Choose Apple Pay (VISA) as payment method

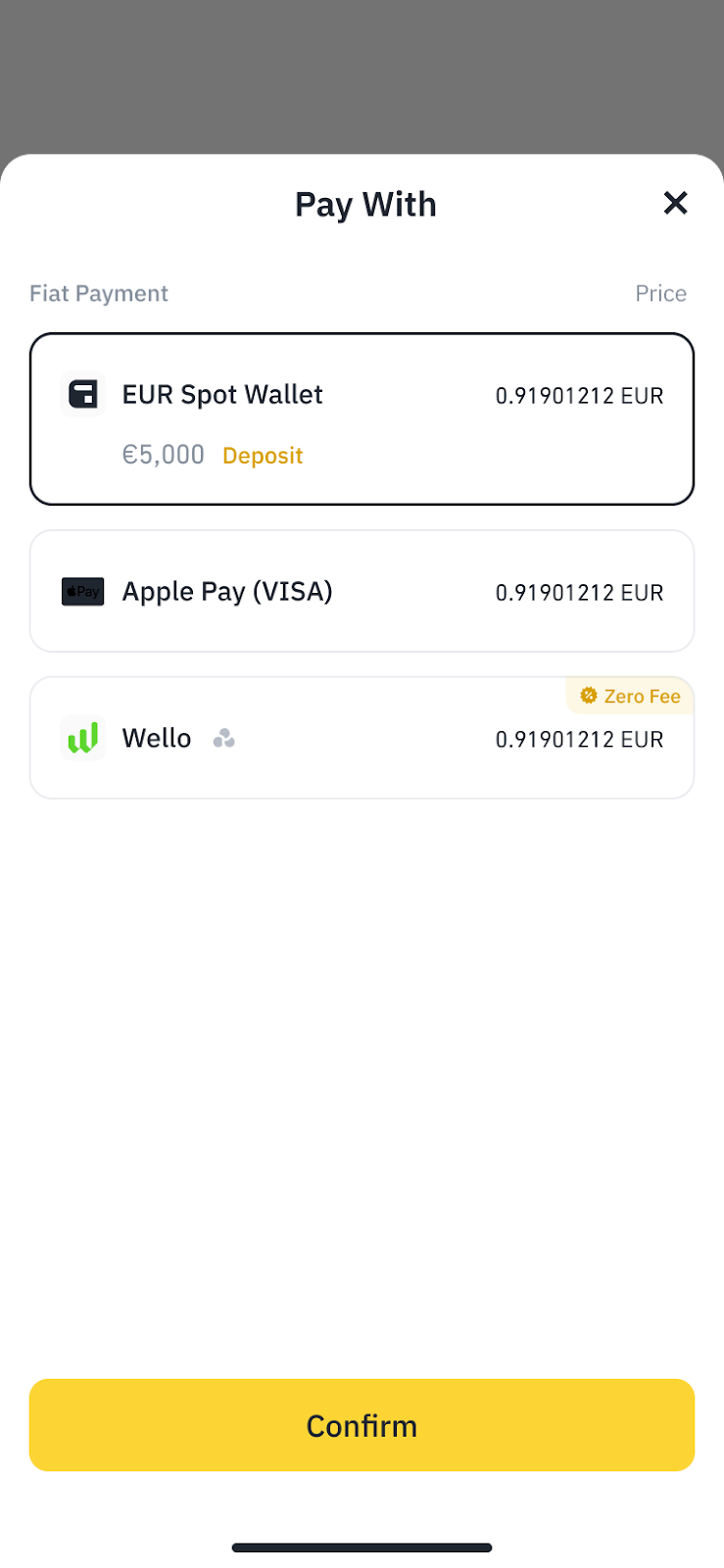pos(361,591)
